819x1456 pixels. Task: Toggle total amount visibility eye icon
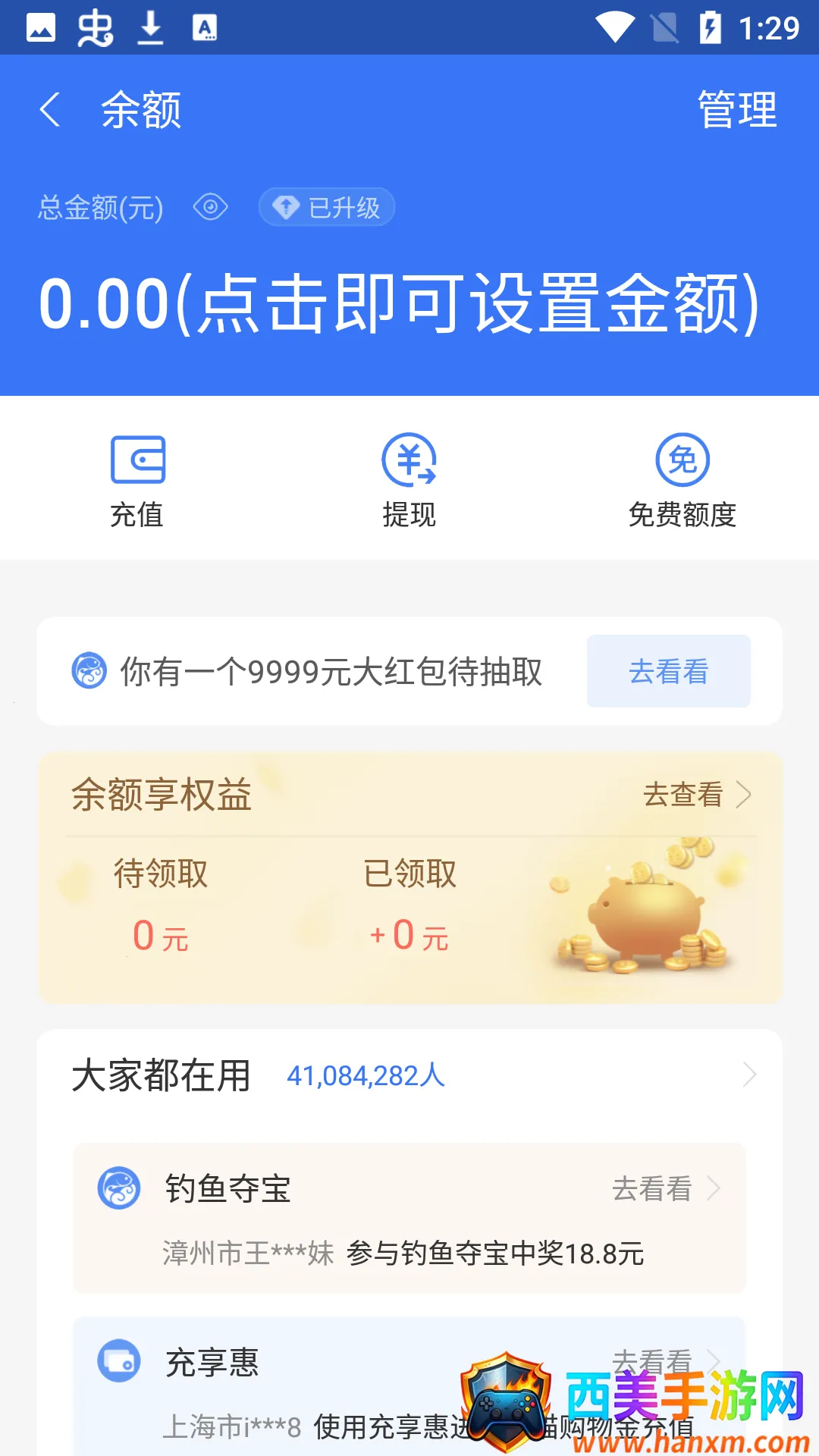[x=210, y=207]
